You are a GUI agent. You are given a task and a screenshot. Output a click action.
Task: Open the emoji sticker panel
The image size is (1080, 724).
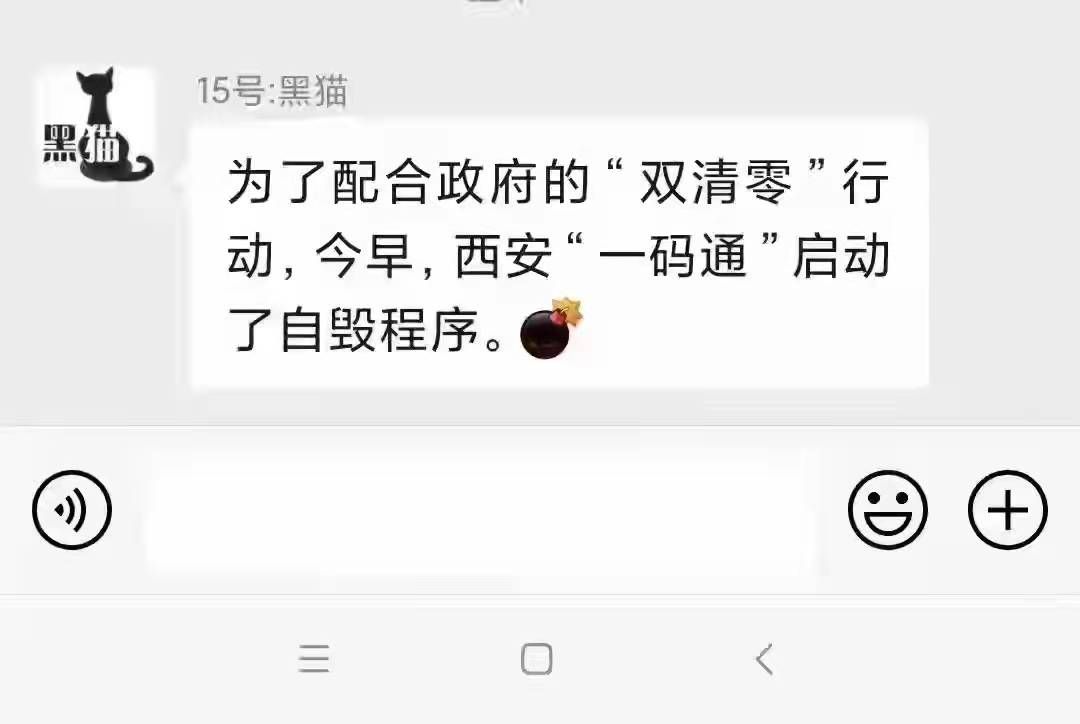click(x=887, y=511)
